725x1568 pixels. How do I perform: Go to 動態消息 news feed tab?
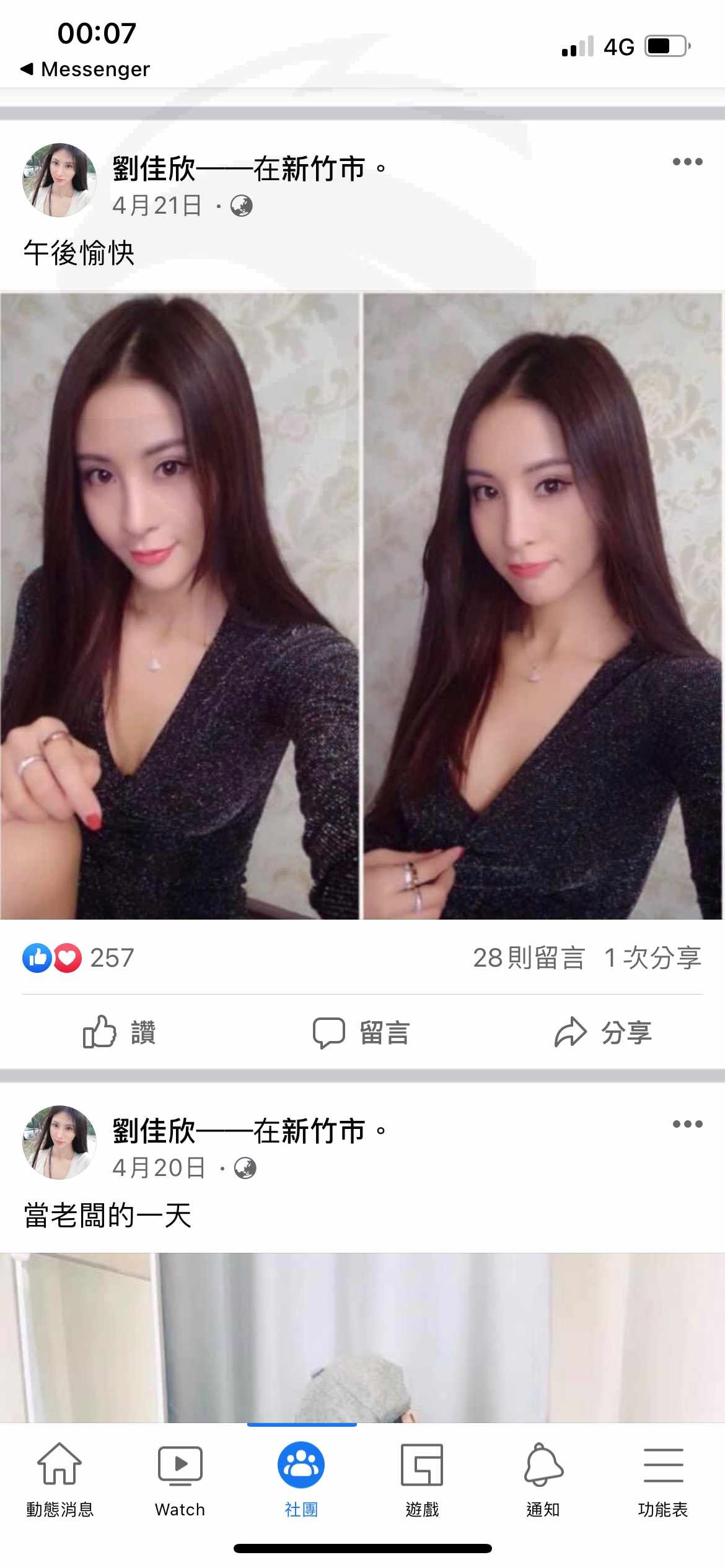click(x=59, y=1479)
